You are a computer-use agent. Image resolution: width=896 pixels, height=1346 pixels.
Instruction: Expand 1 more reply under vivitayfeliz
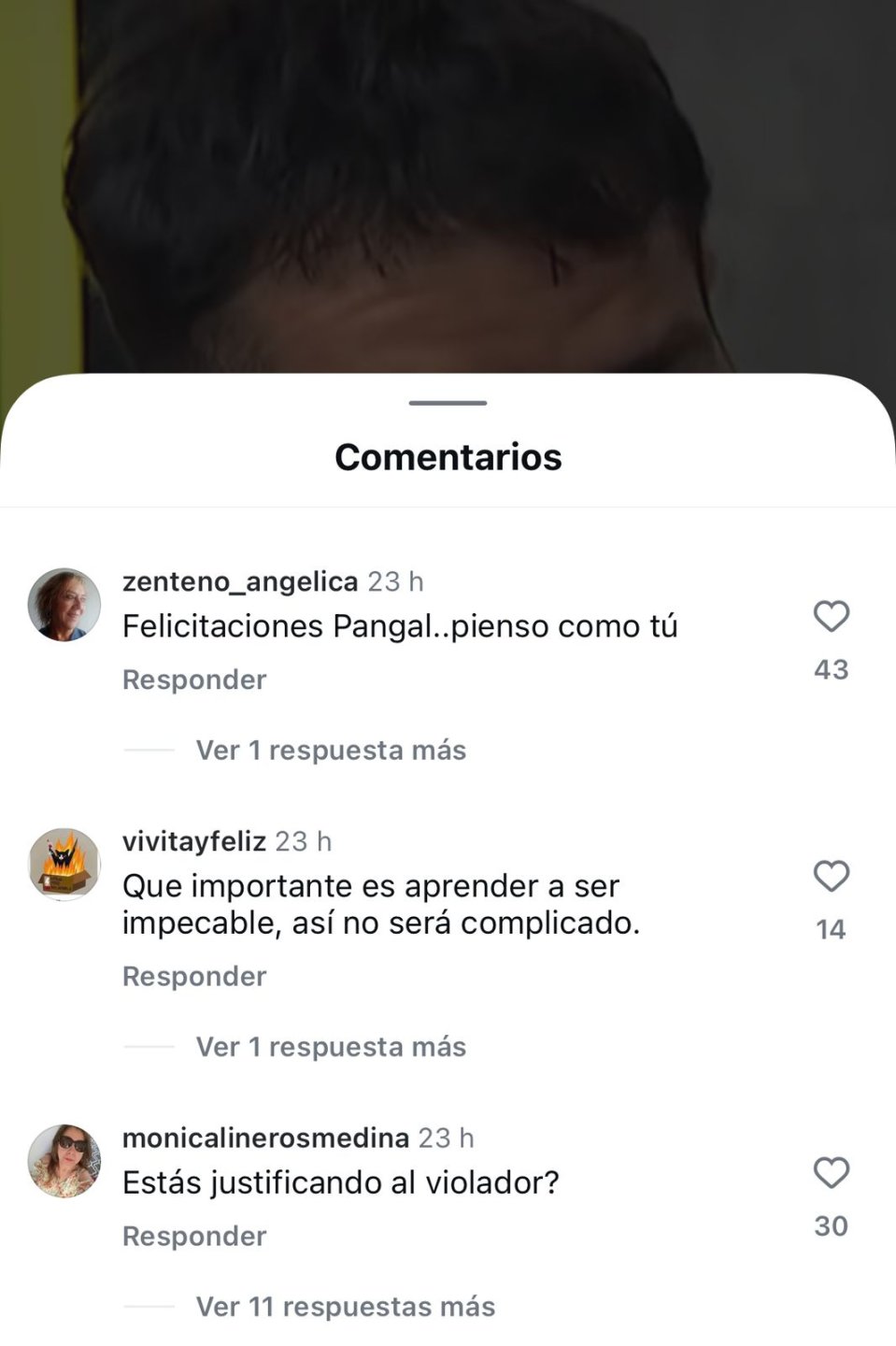click(330, 1046)
